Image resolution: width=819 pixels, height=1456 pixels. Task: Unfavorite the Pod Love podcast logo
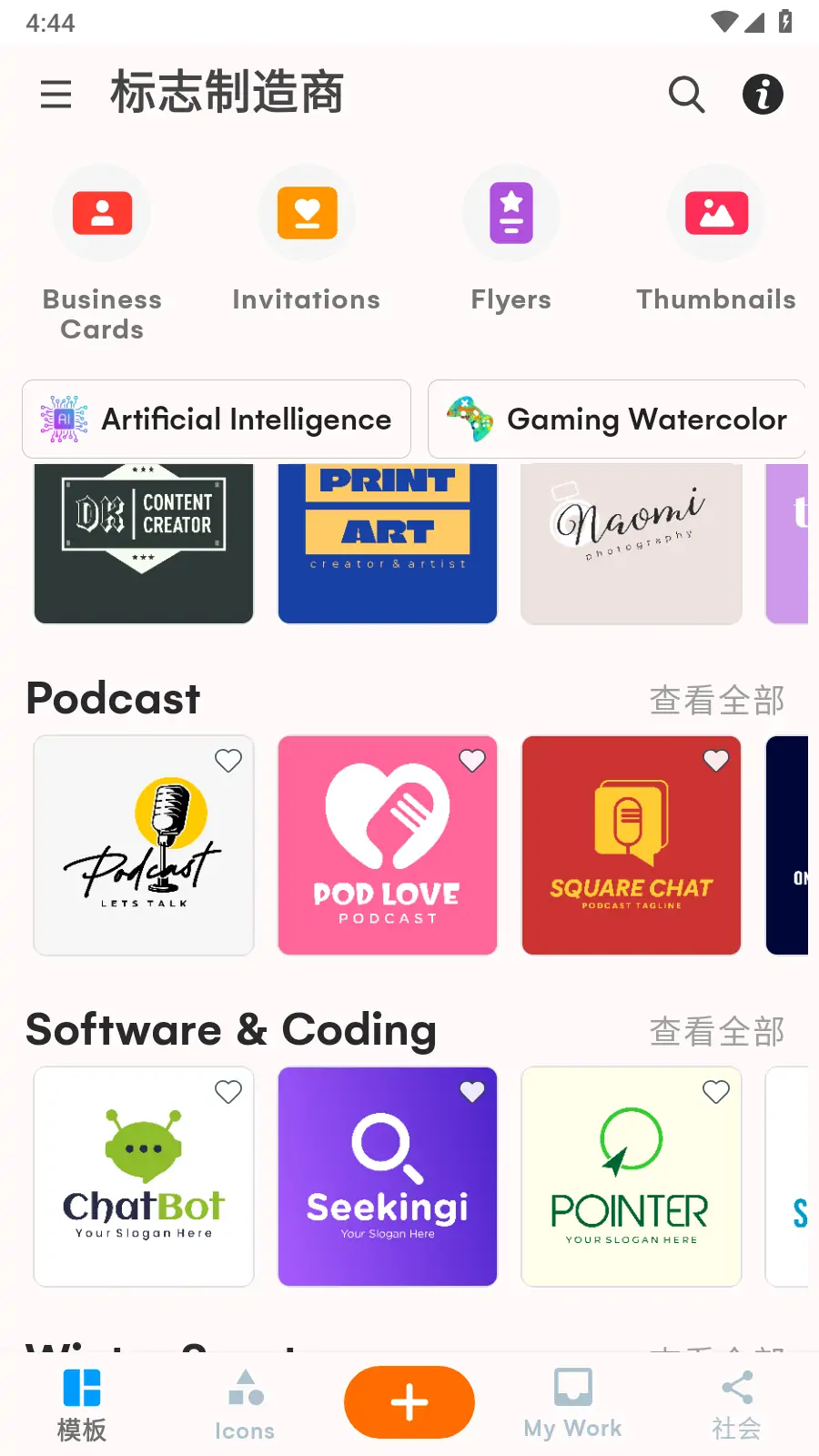pos(471,760)
